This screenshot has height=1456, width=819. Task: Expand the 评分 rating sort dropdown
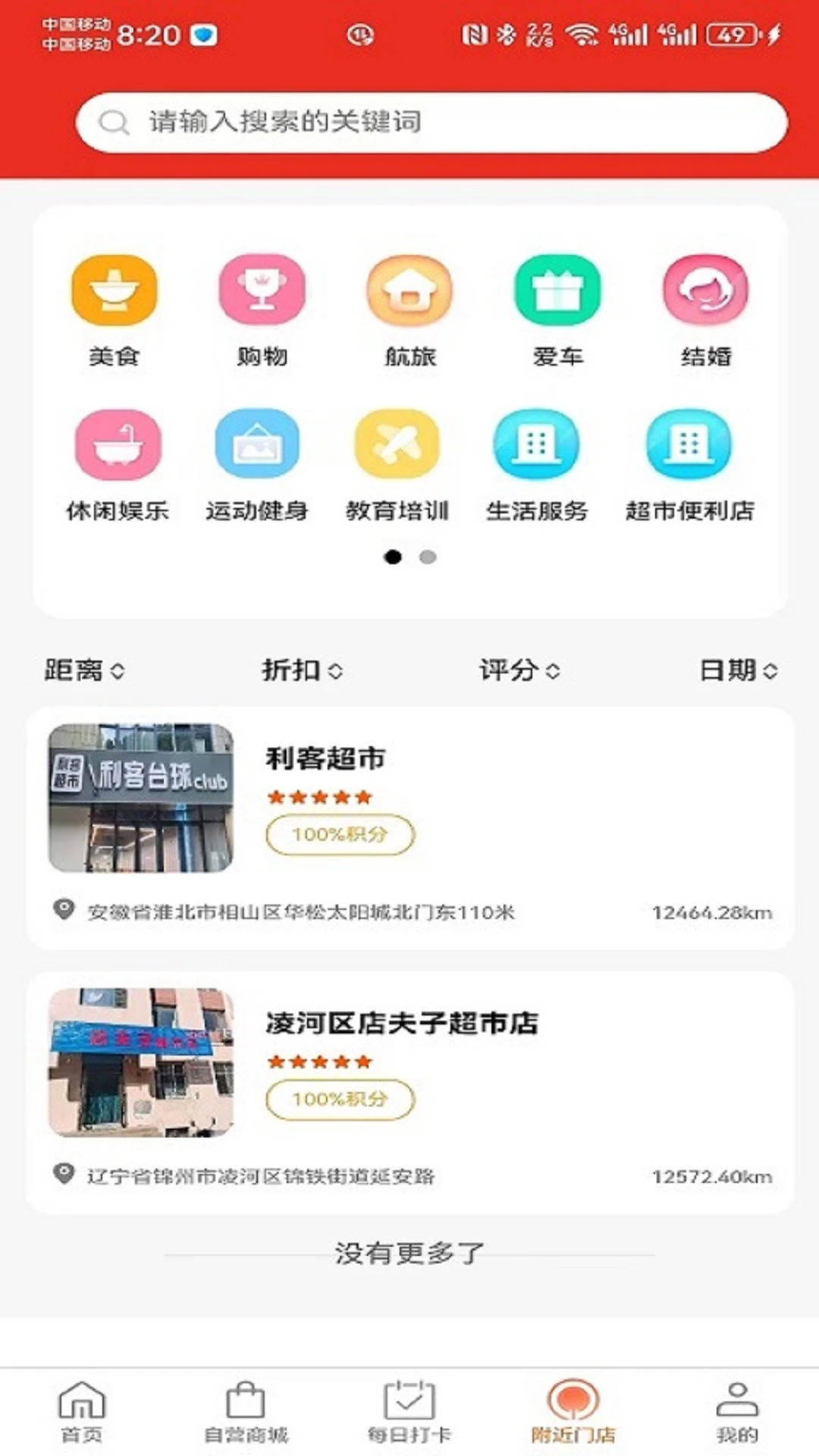516,670
